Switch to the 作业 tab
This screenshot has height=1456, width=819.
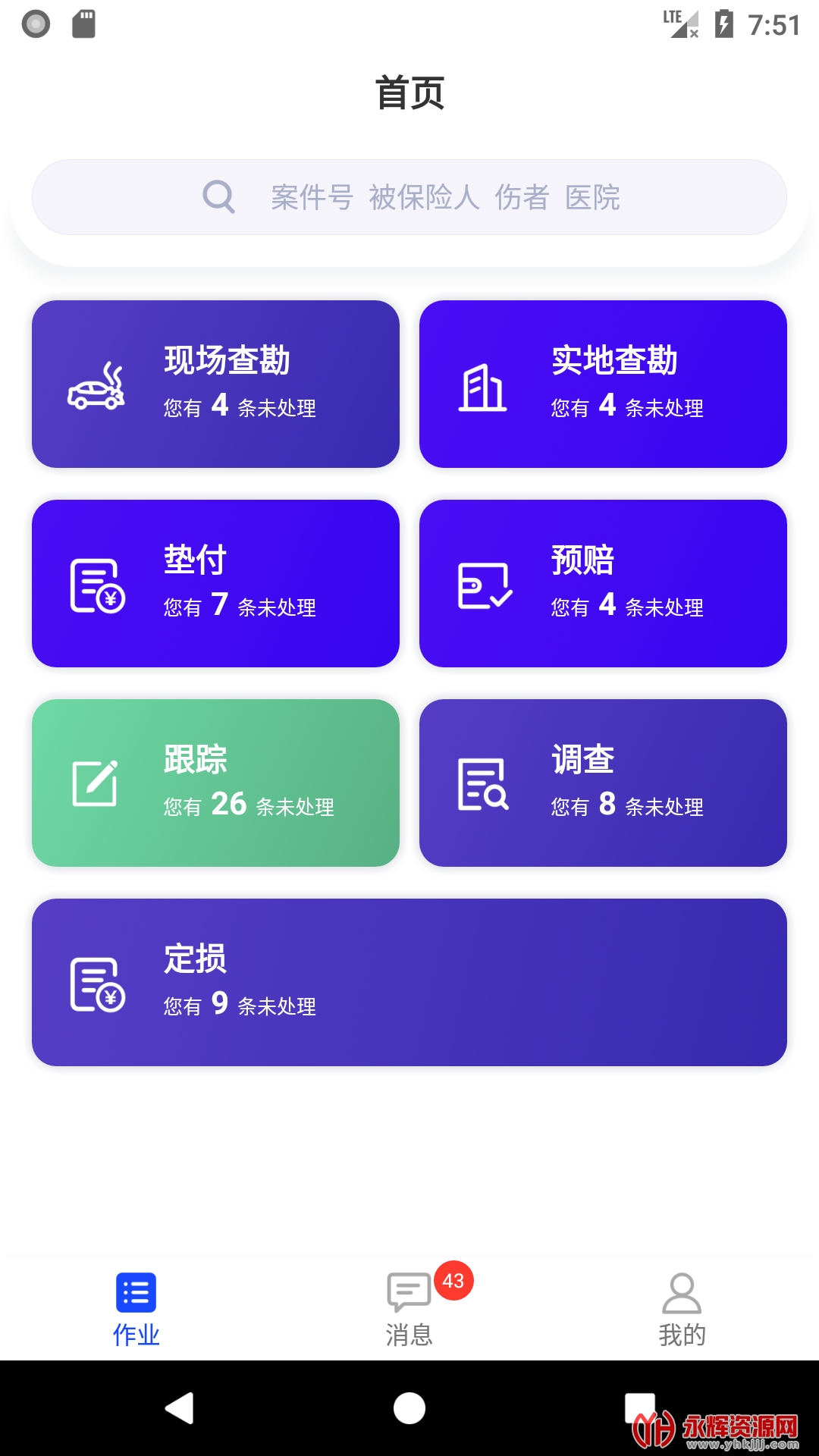click(136, 1308)
